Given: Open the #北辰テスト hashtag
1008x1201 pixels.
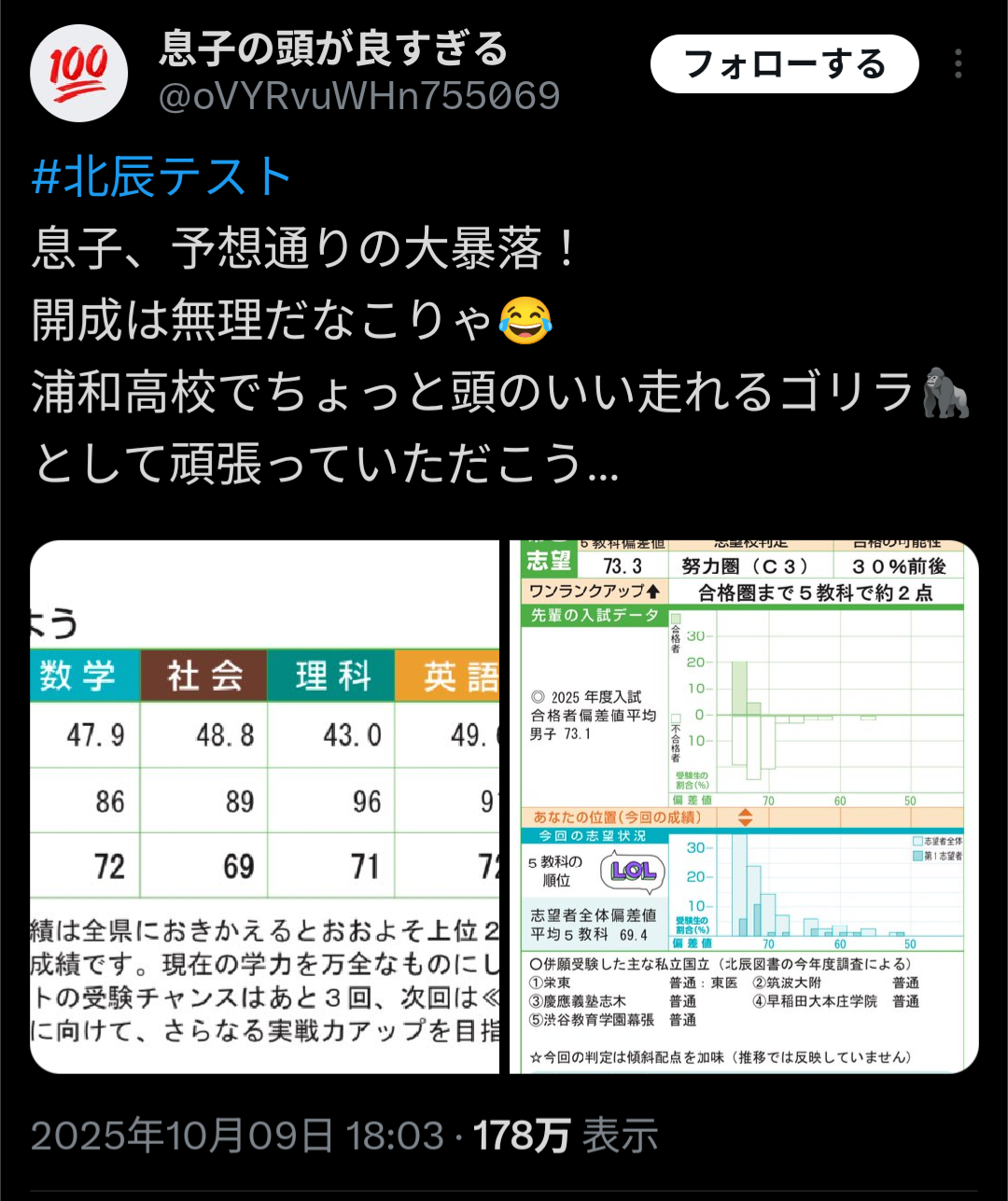Looking at the screenshot, I should click(x=161, y=176).
